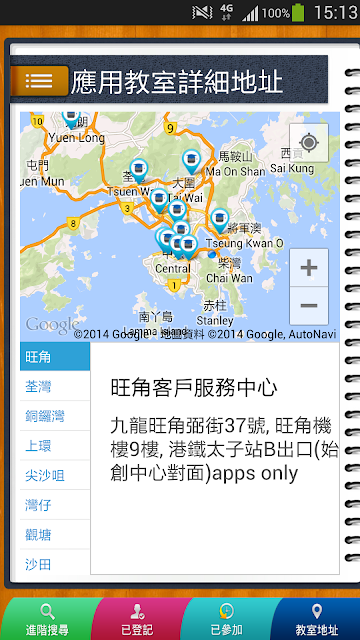Image resolution: width=360 pixels, height=640 pixels.
Task: Switch to the 進階搜尋 tab
Action: point(47,619)
